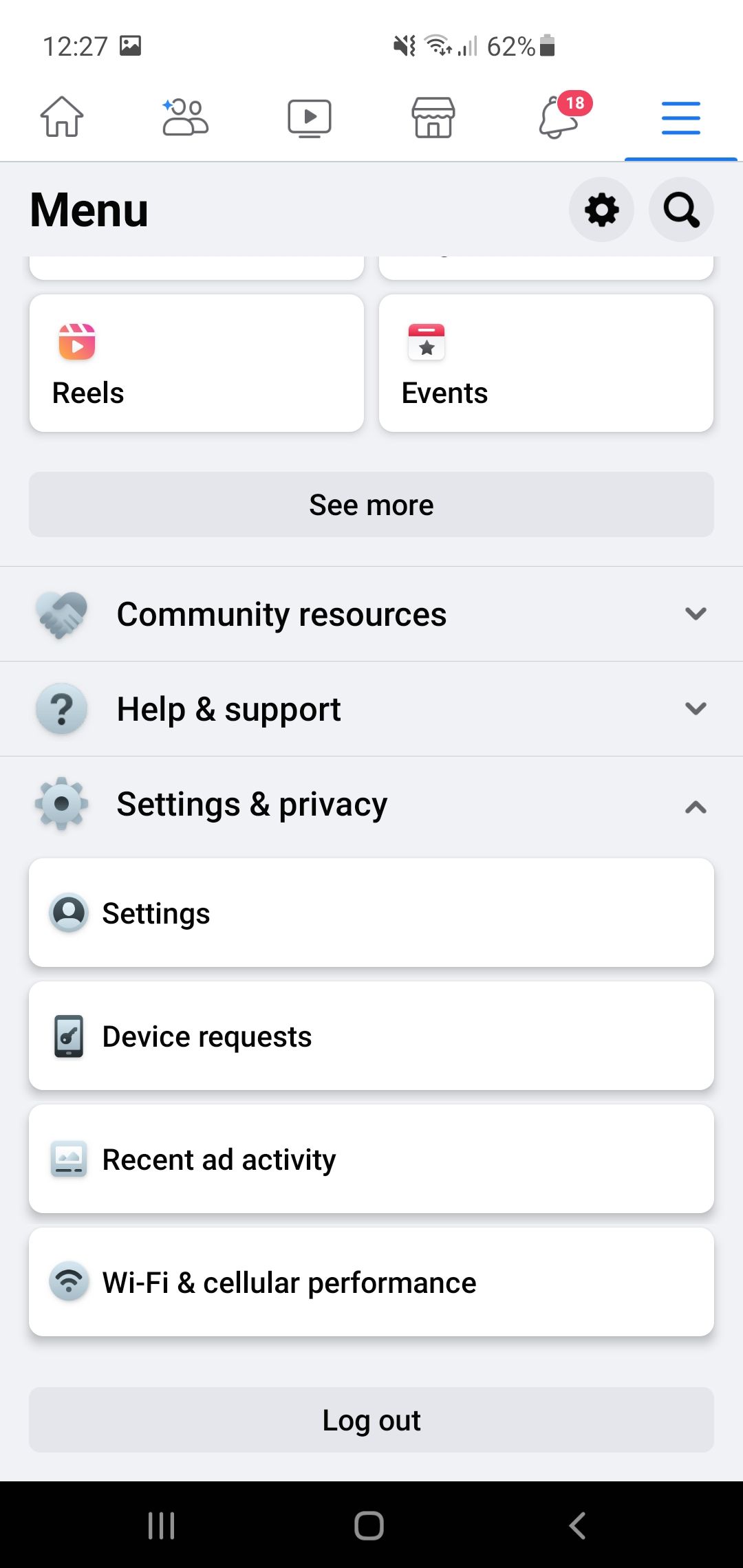The width and height of the screenshot is (743, 1568).
Task: Open Wi-Fi & cellular performance
Action: 371,1282
